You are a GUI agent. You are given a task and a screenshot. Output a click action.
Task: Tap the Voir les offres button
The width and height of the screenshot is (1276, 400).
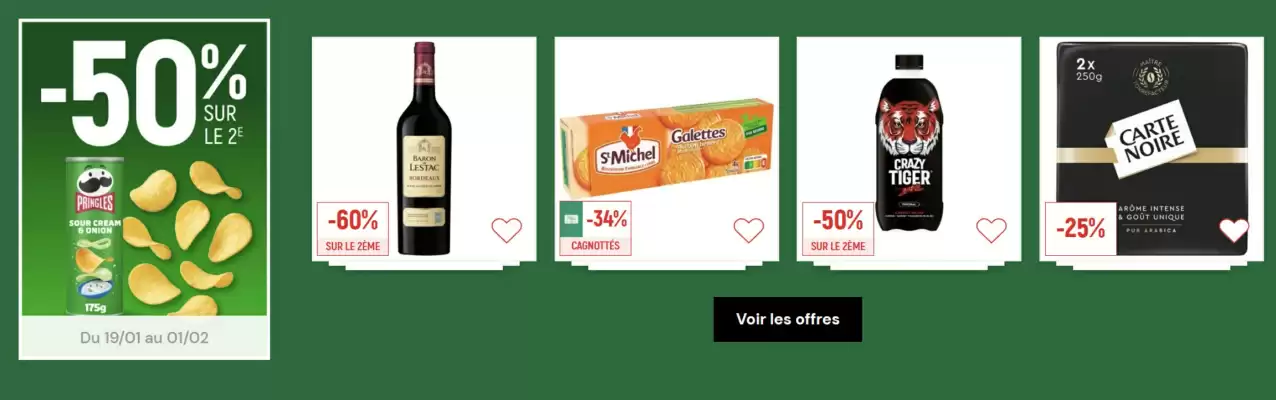(787, 319)
